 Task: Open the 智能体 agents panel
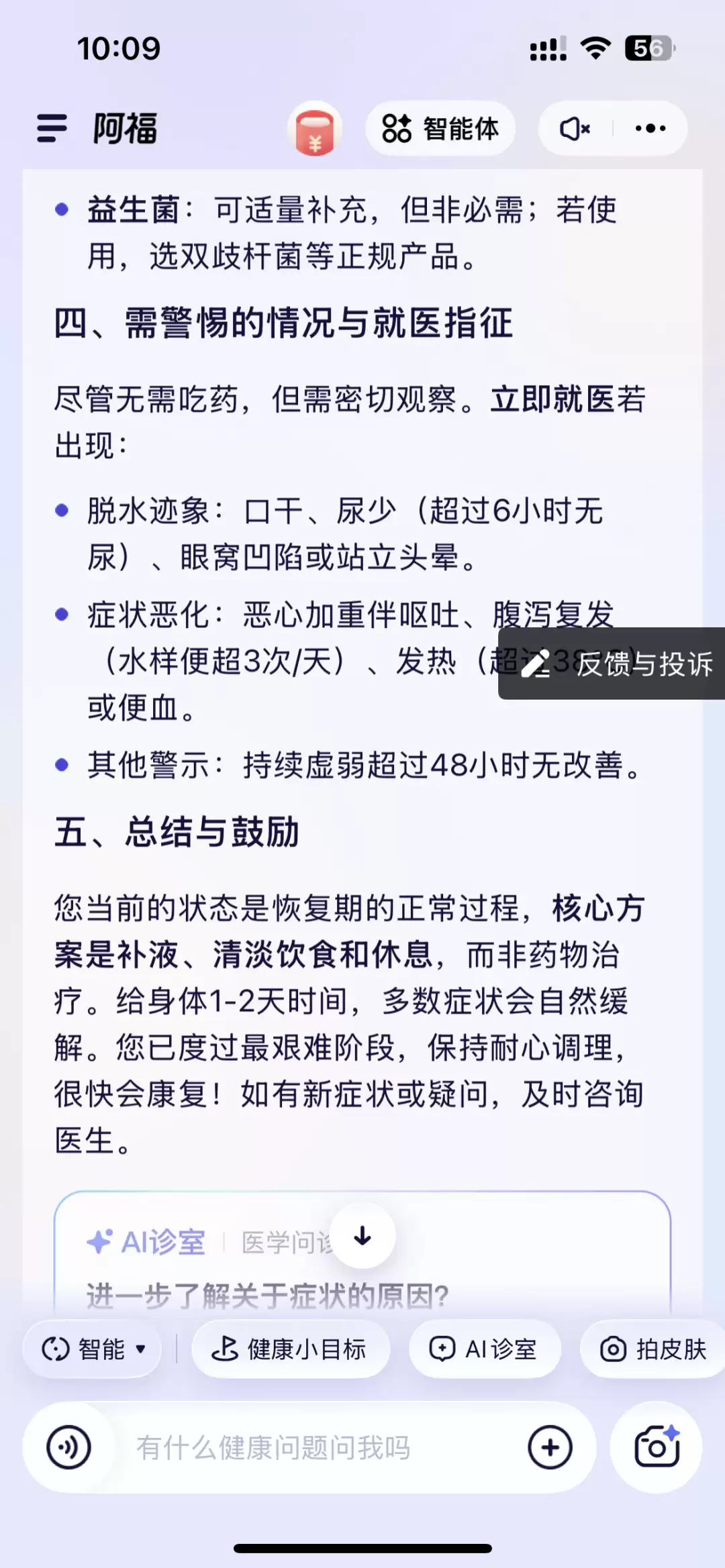441,129
